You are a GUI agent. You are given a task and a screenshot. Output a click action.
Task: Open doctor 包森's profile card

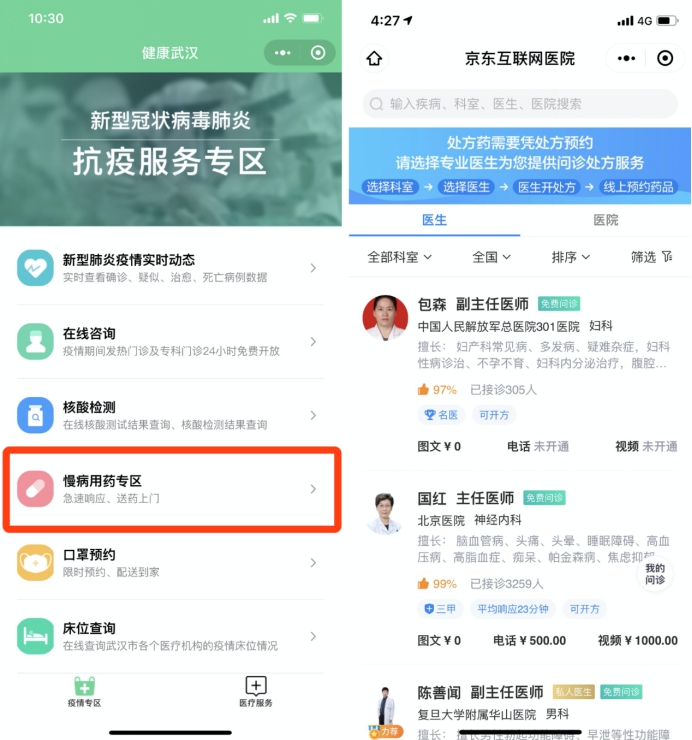click(520, 374)
